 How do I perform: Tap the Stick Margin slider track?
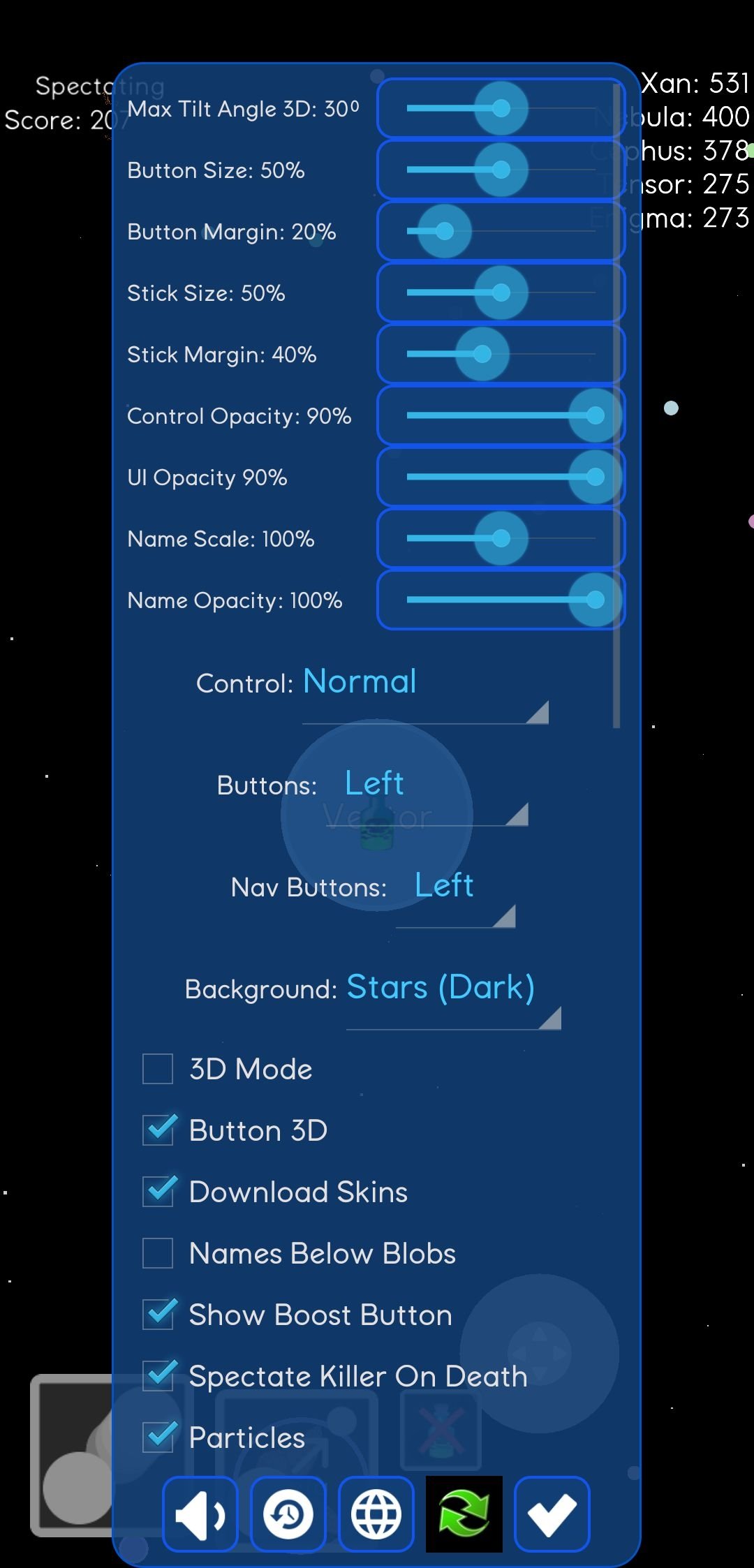[x=501, y=354]
